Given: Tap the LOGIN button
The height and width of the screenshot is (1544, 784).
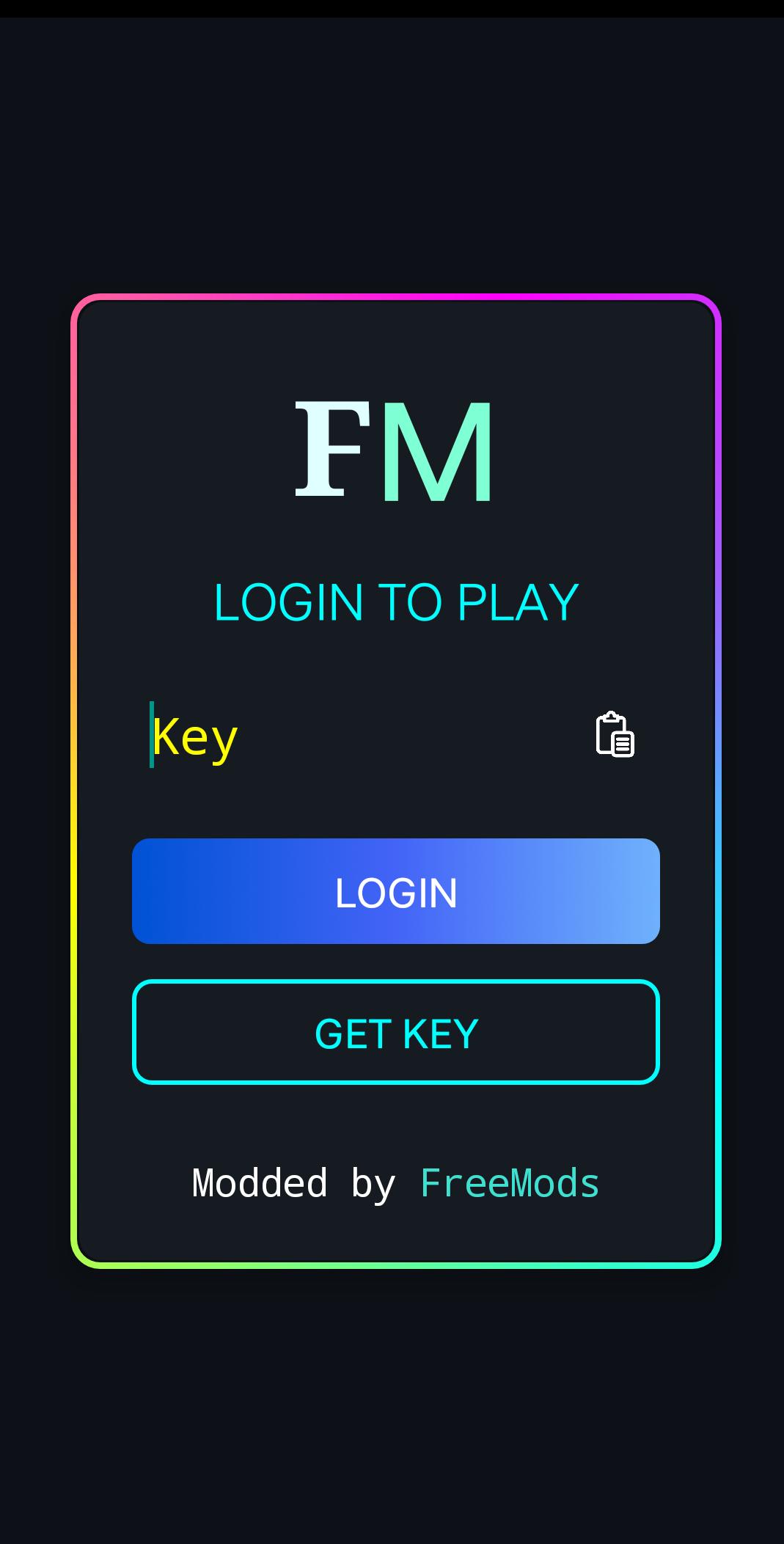Looking at the screenshot, I should 395,891.
